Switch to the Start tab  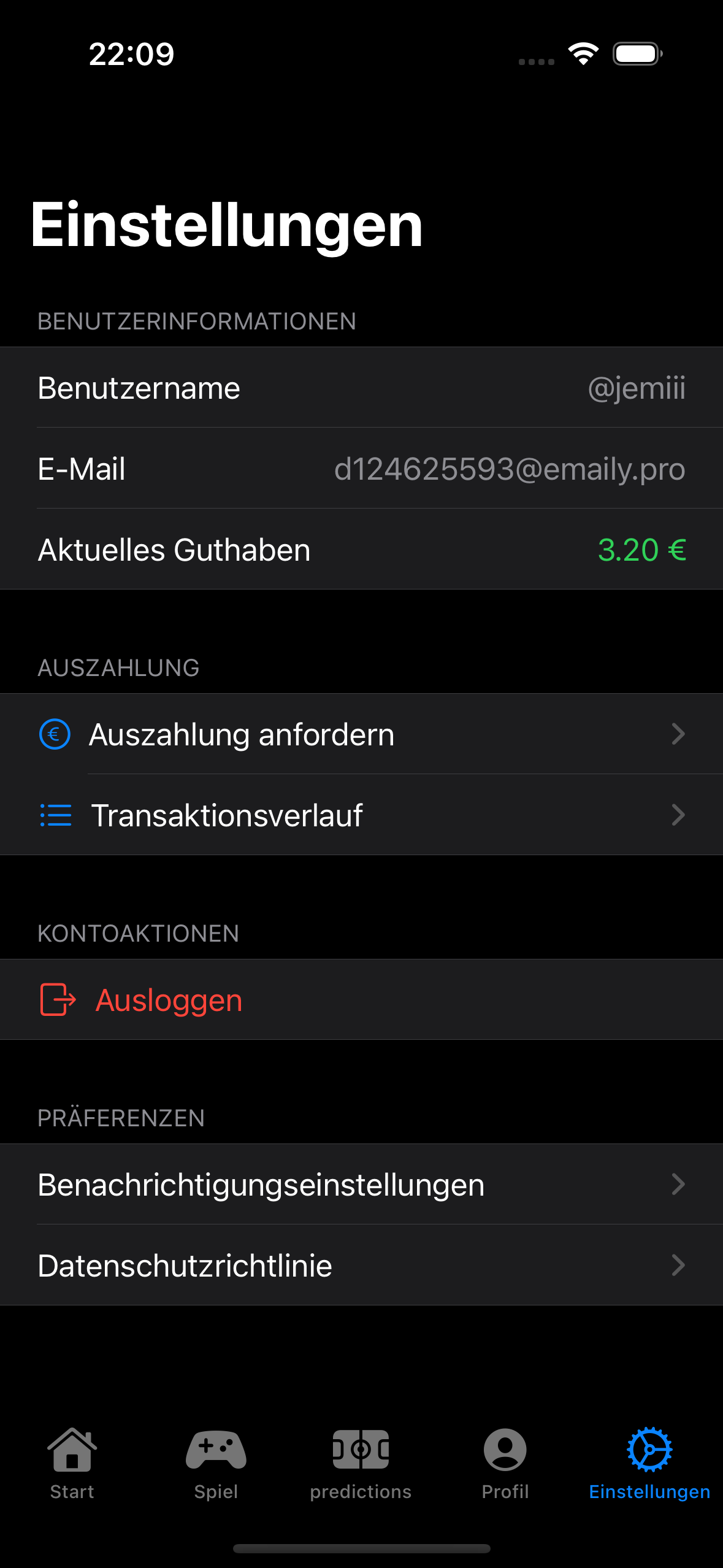72,1462
